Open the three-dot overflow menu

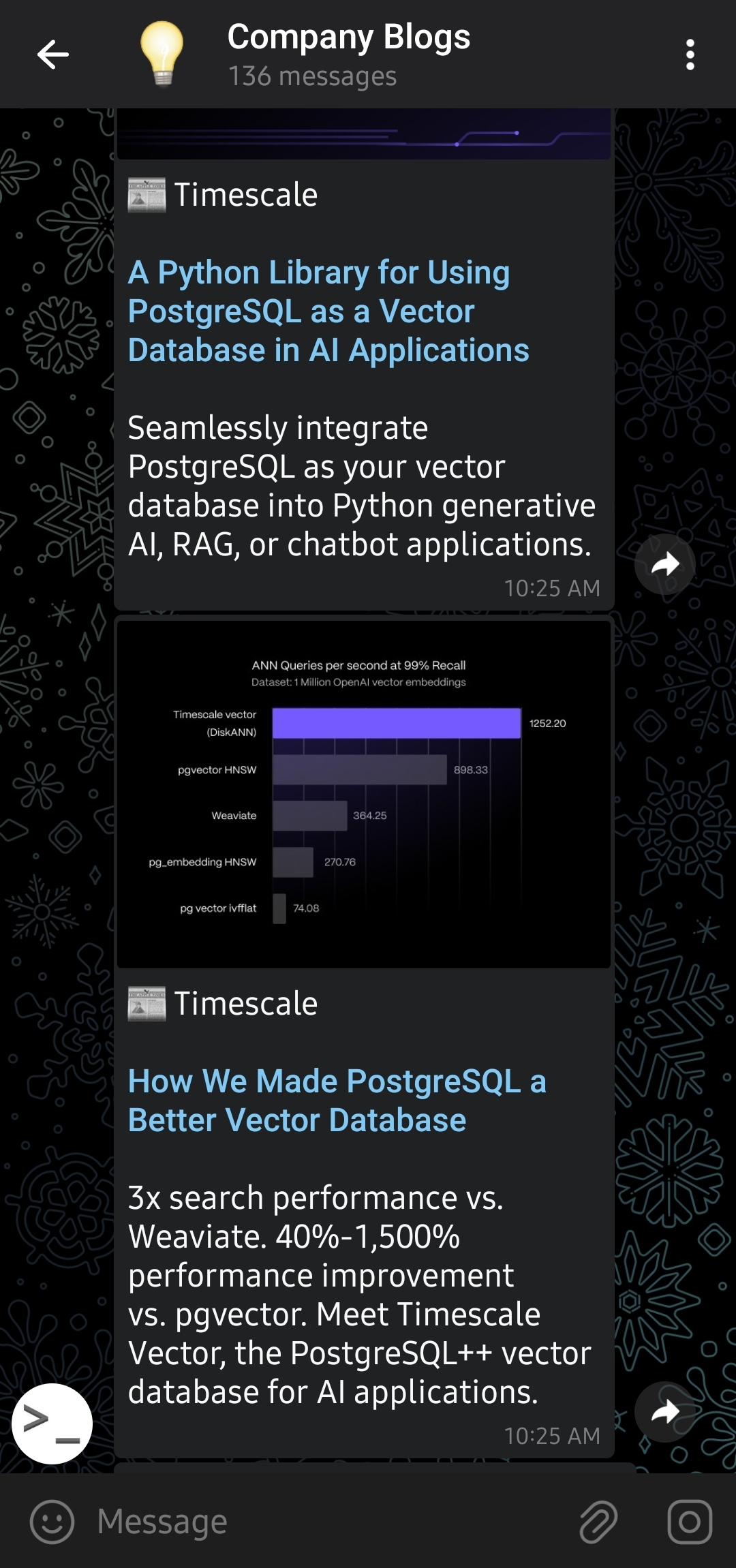690,55
